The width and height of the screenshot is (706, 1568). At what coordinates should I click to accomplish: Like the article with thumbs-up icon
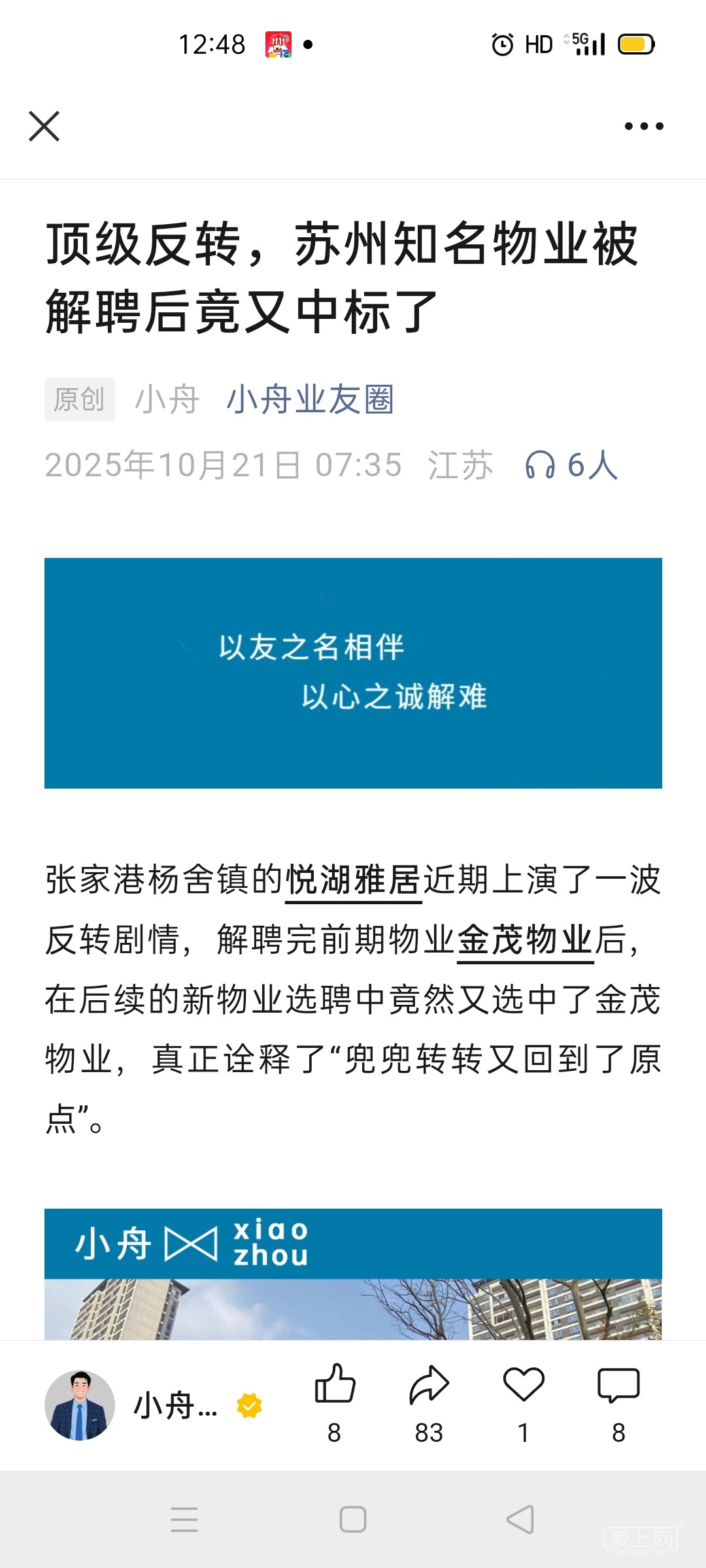tap(335, 1384)
